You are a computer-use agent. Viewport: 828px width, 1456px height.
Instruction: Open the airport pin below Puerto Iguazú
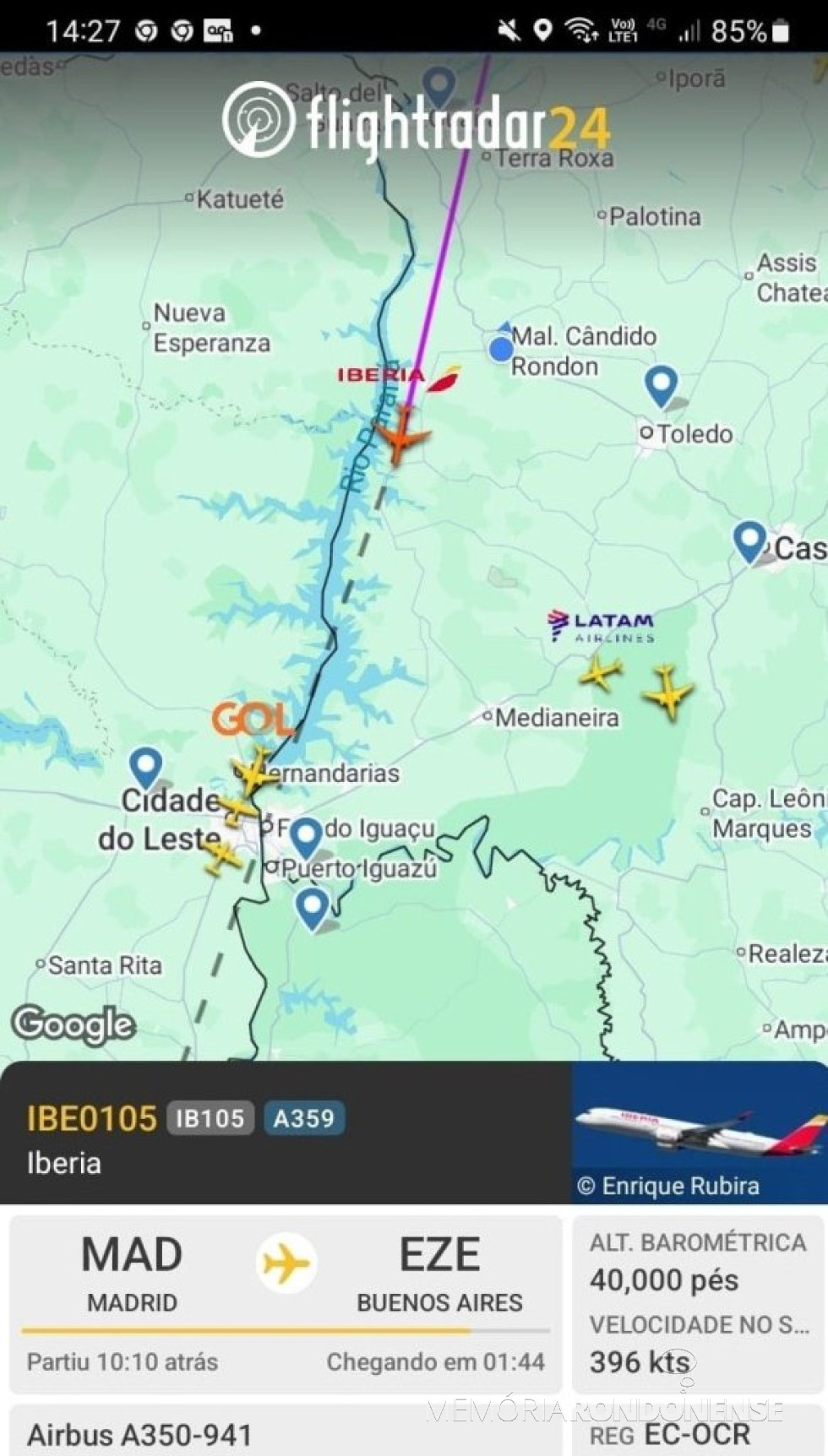coord(313,907)
